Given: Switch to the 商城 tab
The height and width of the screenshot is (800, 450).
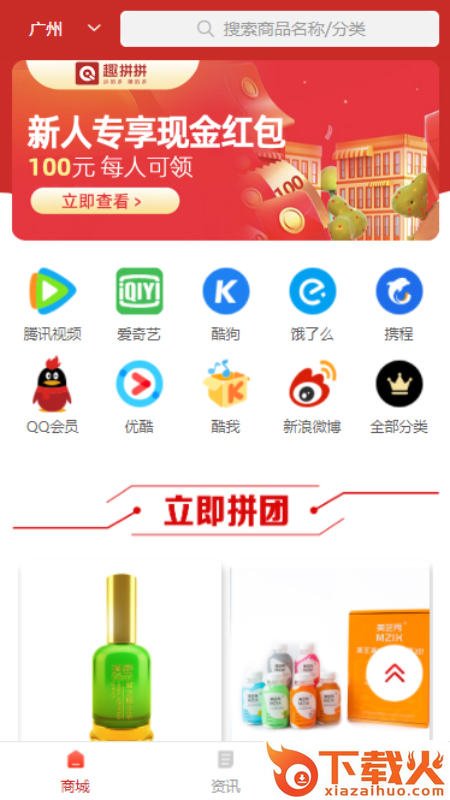Looking at the screenshot, I should click(x=75, y=771).
